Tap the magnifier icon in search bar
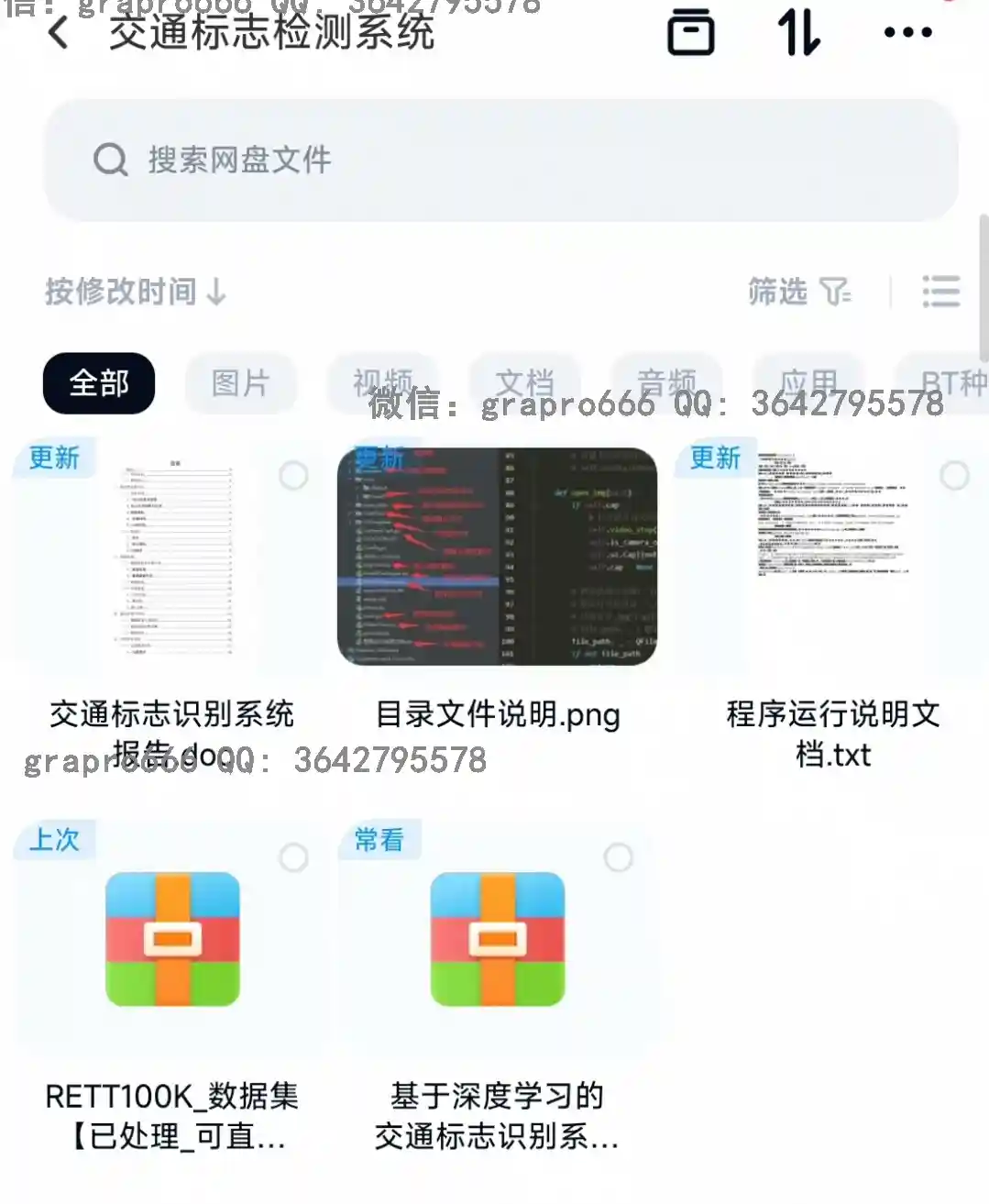 pyautogui.click(x=110, y=160)
